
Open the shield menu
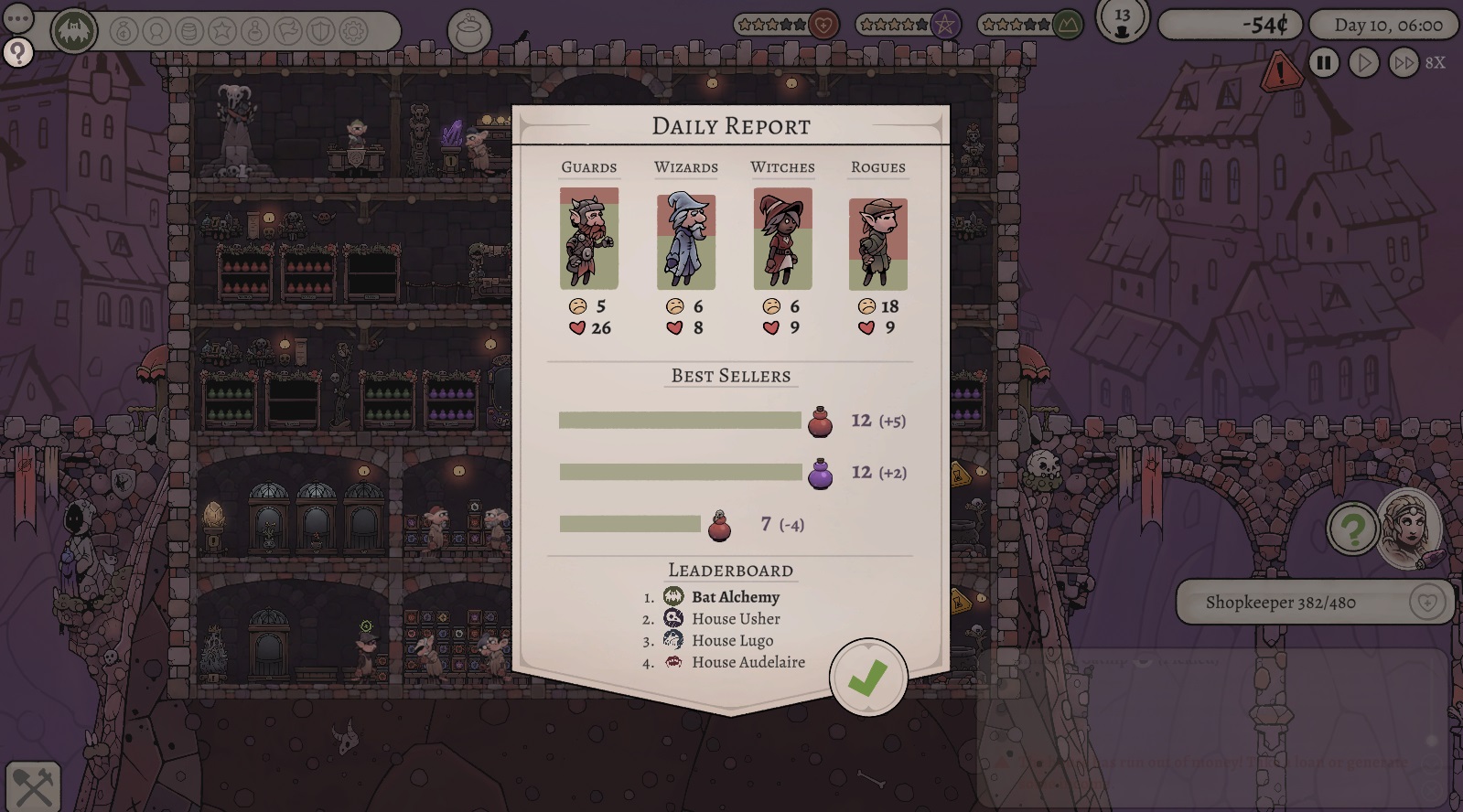point(319,32)
